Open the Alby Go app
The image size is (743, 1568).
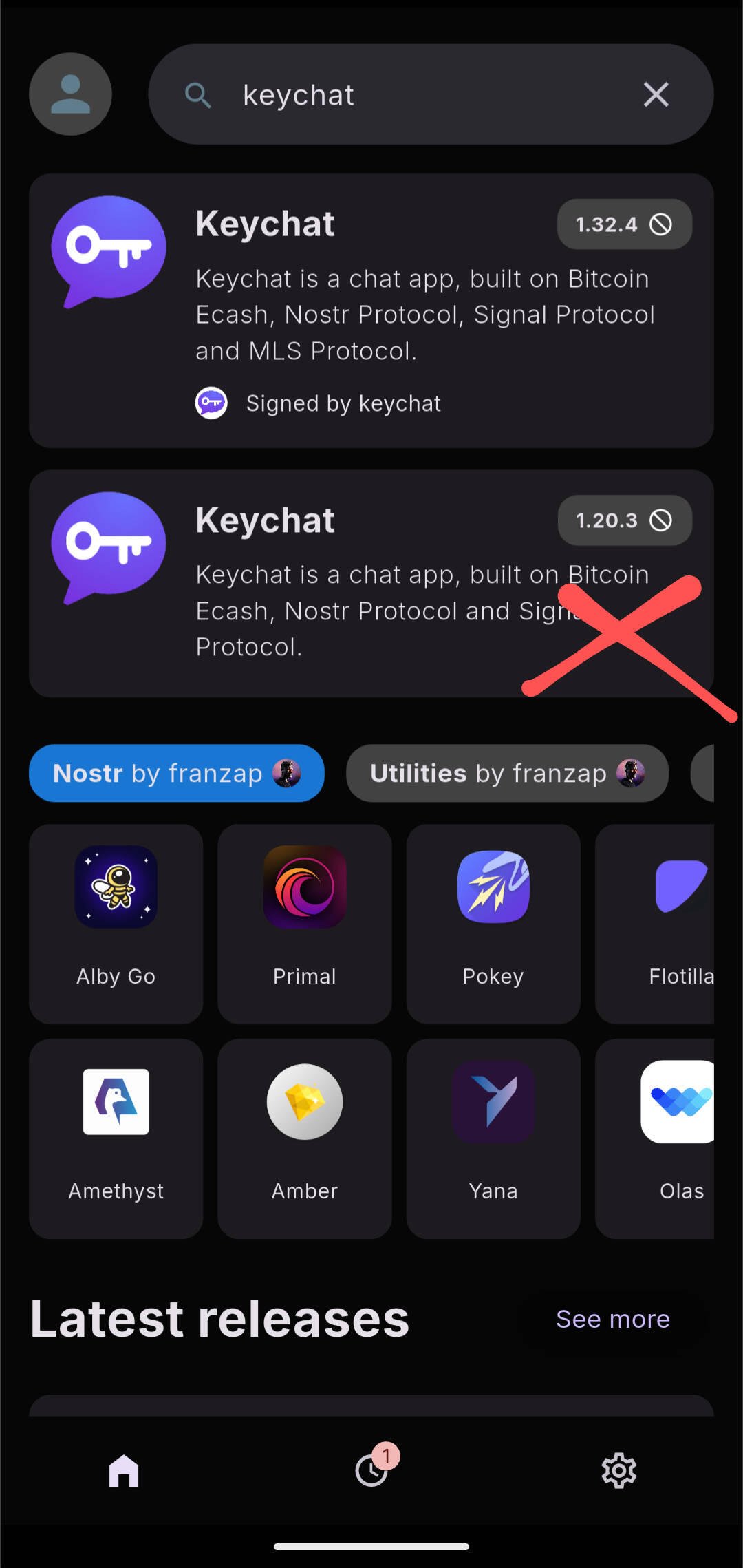pyautogui.click(x=116, y=923)
